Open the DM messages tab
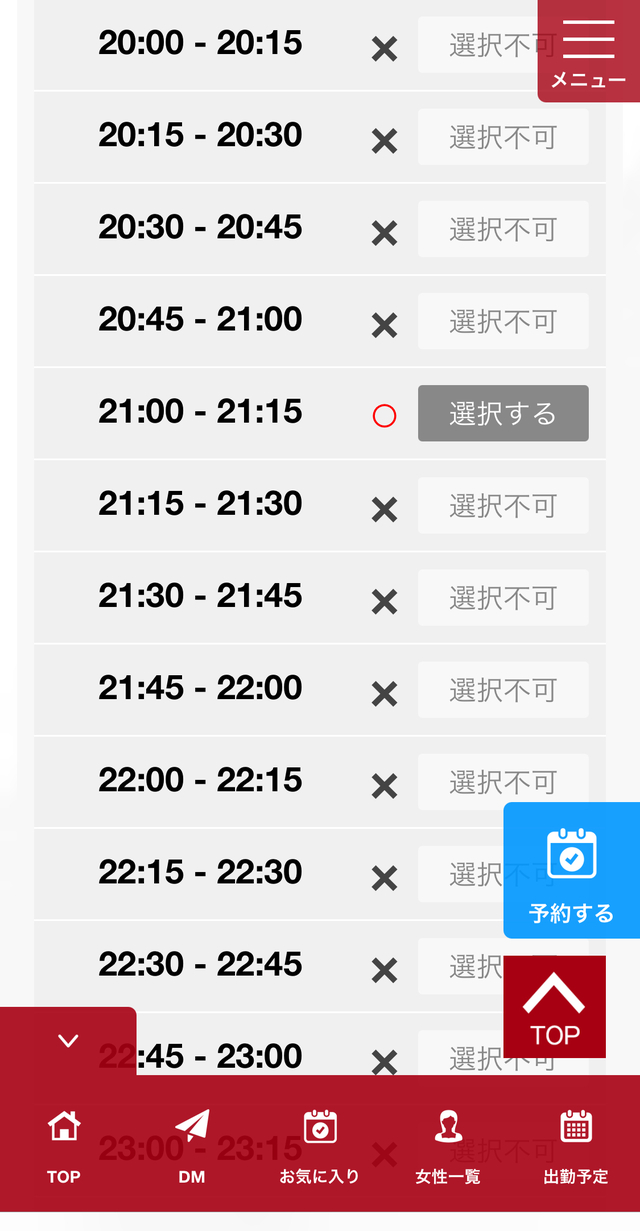This screenshot has height=1231, width=640. pyautogui.click(x=192, y=1145)
